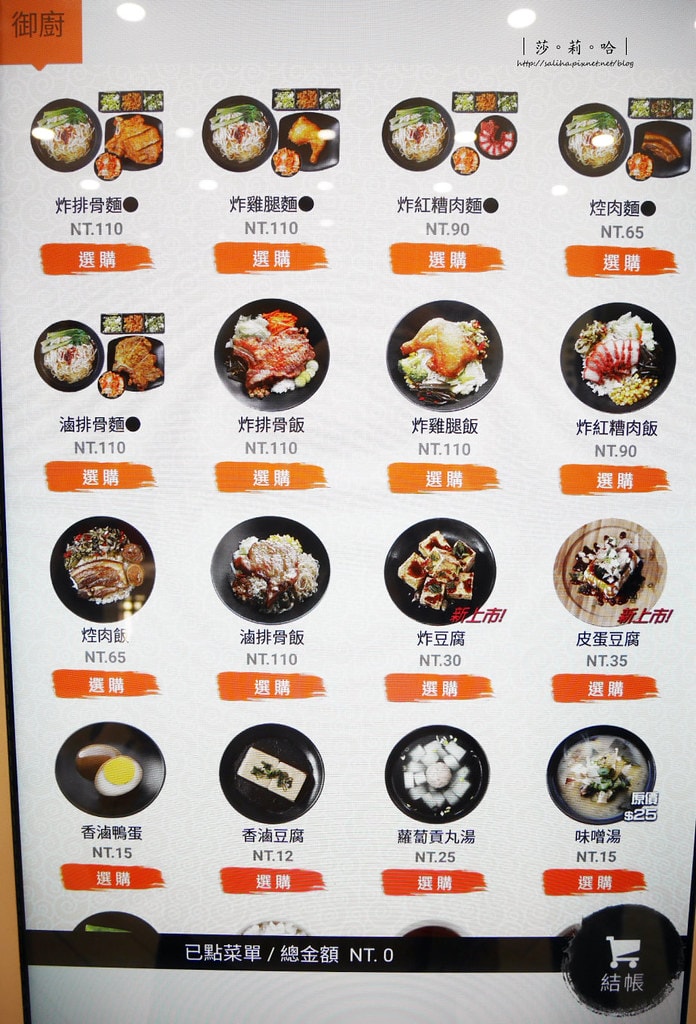Add 滷排骨飯 using 選購
Image resolution: width=696 pixels, height=1024 pixels.
(271, 686)
